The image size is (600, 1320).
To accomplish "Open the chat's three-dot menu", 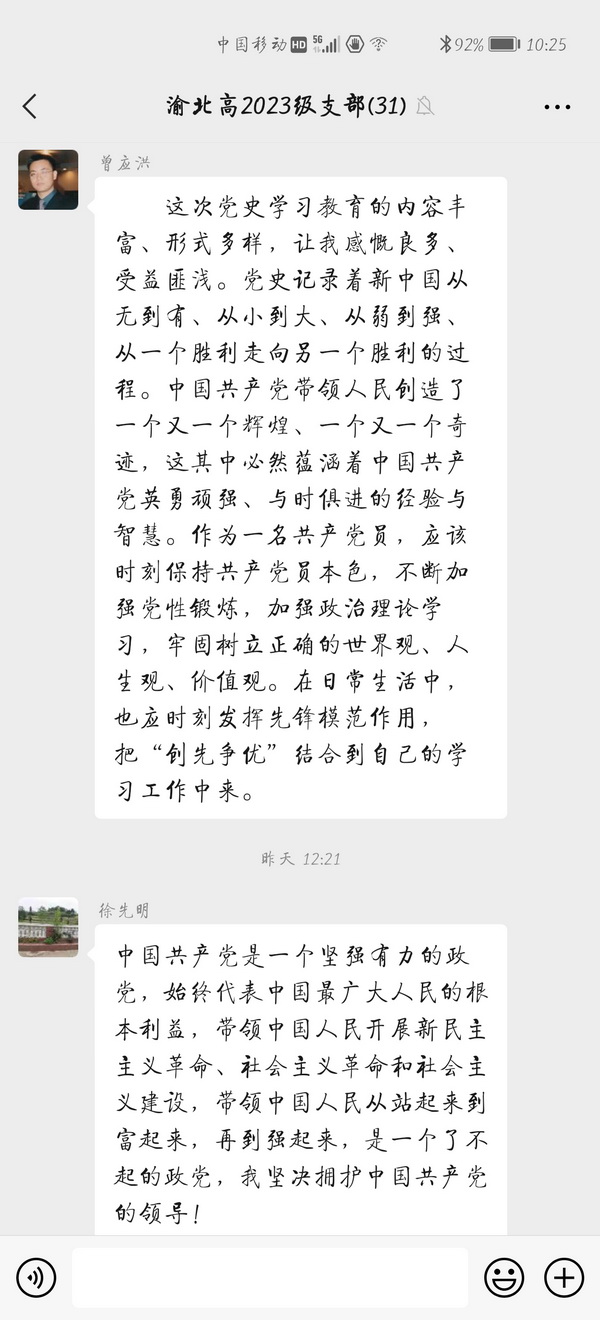I will pyautogui.click(x=557, y=107).
